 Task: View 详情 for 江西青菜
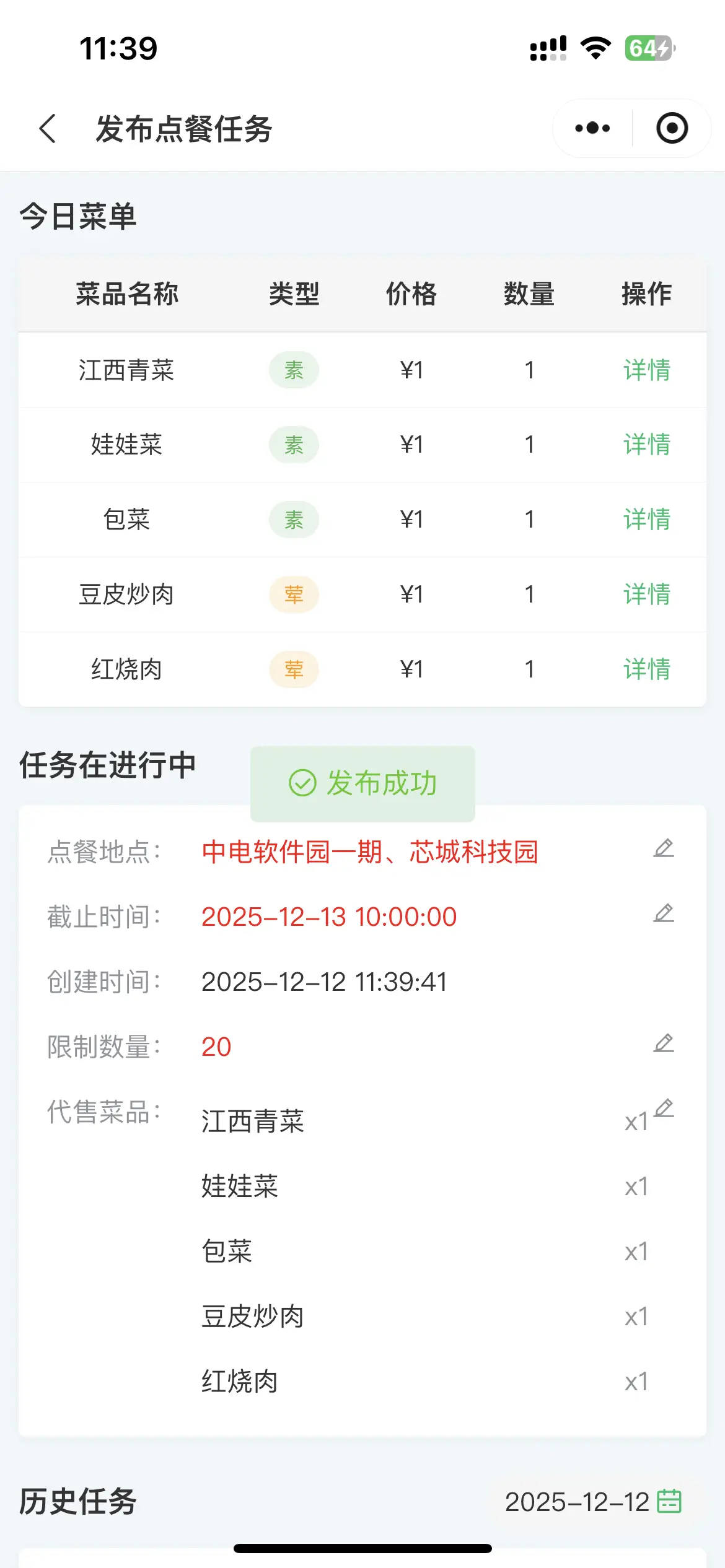(x=646, y=370)
